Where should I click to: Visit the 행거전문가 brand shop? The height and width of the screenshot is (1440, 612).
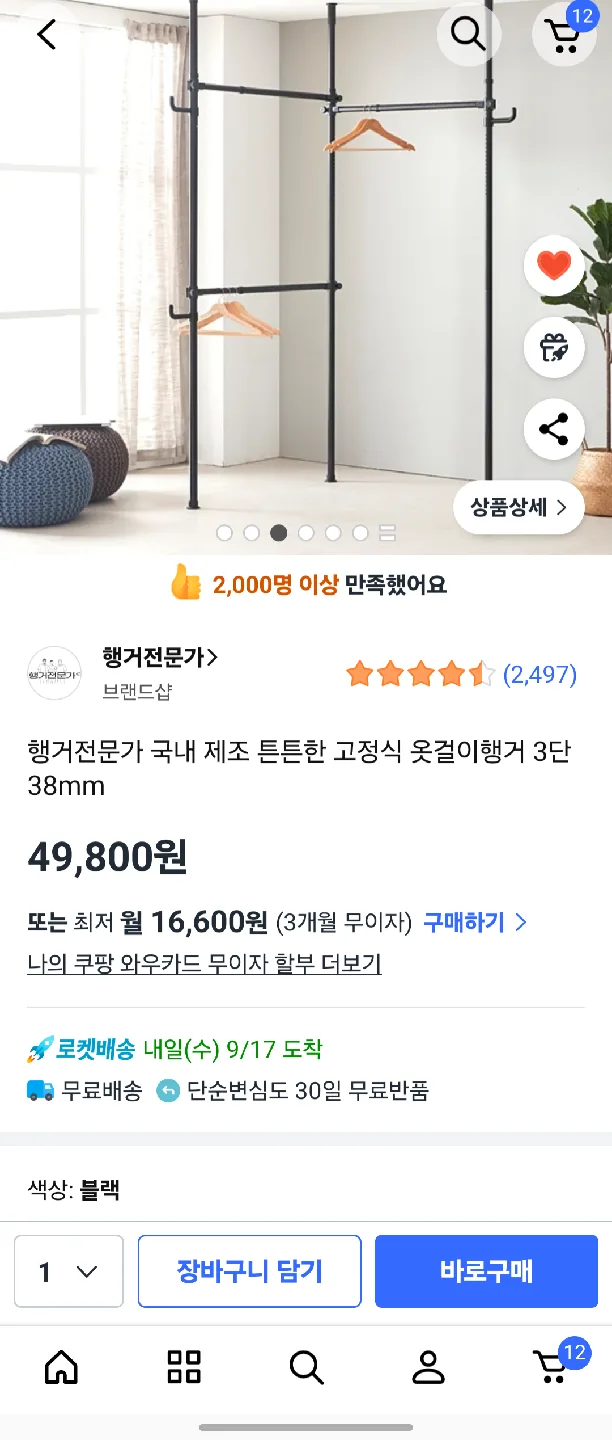(160, 657)
